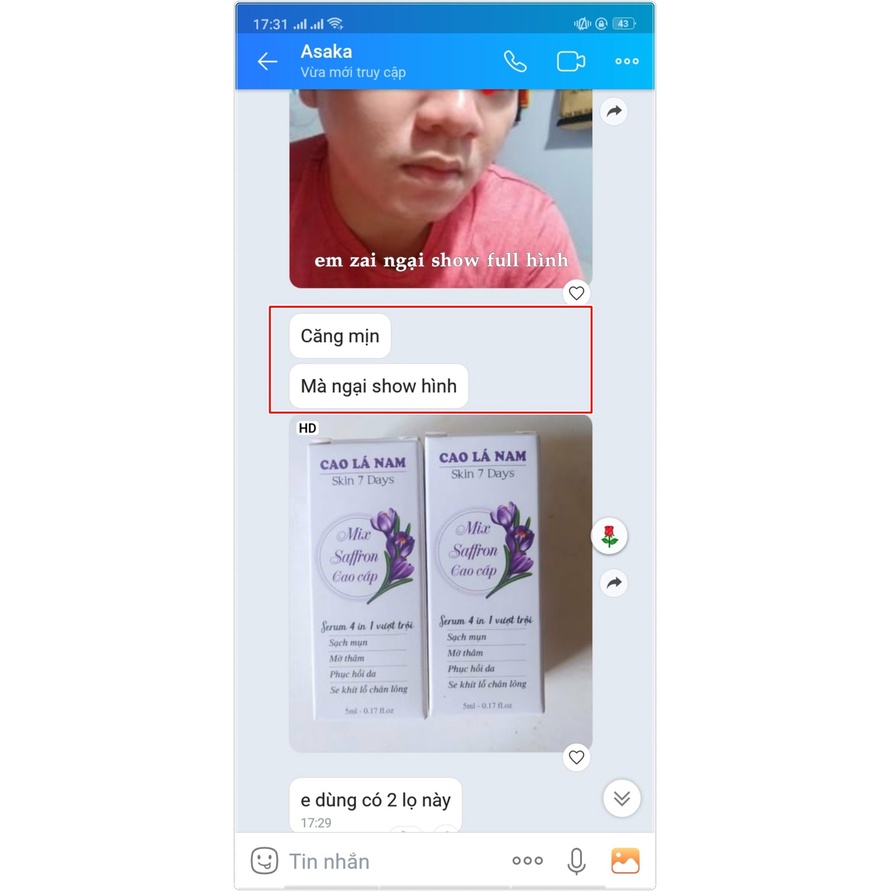Open more attachment options
891x891 pixels.
(x=527, y=861)
